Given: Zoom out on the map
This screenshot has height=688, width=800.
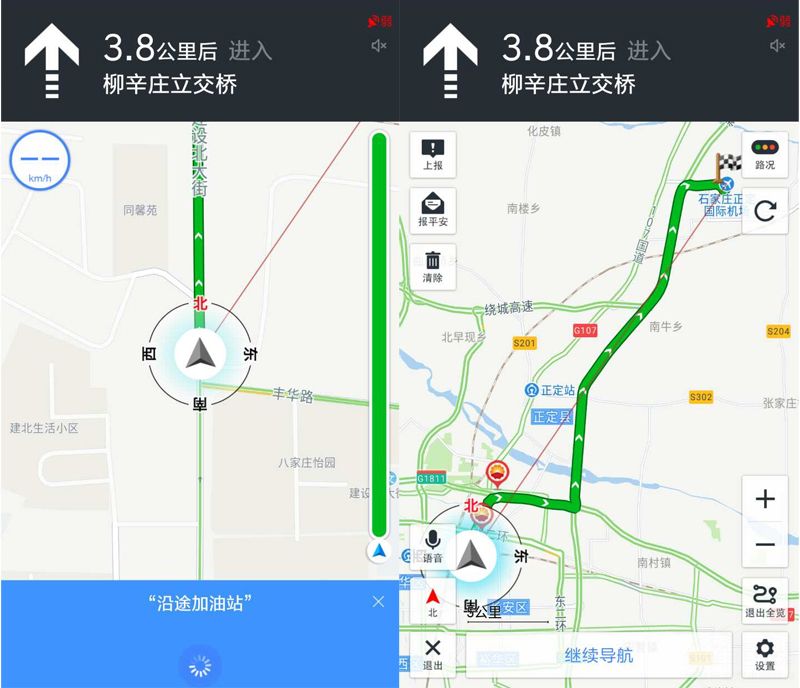Looking at the screenshot, I should coord(765,545).
